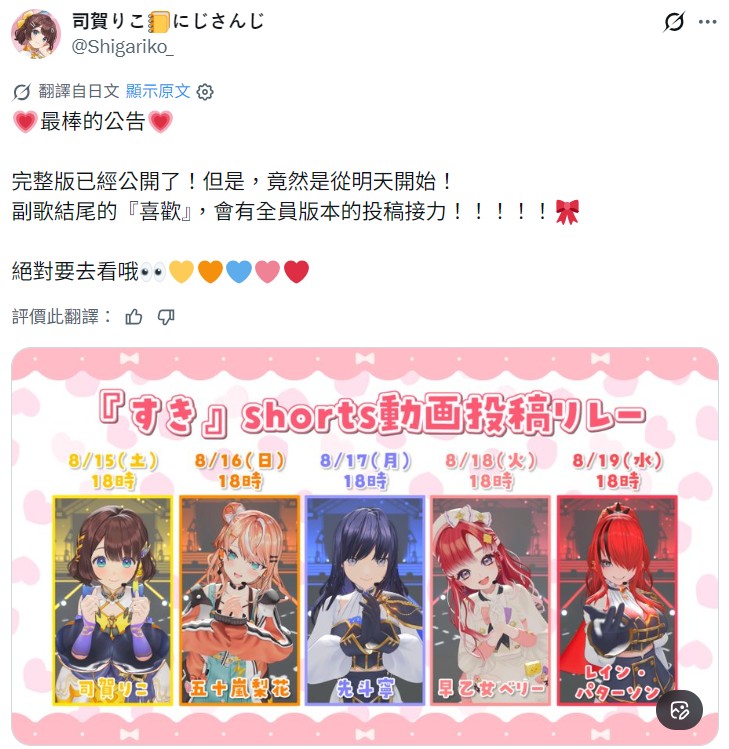Image resolution: width=729 pixels, height=749 pixels.
Task: Open the three-dot overflow menu
Action: [708, 21]
